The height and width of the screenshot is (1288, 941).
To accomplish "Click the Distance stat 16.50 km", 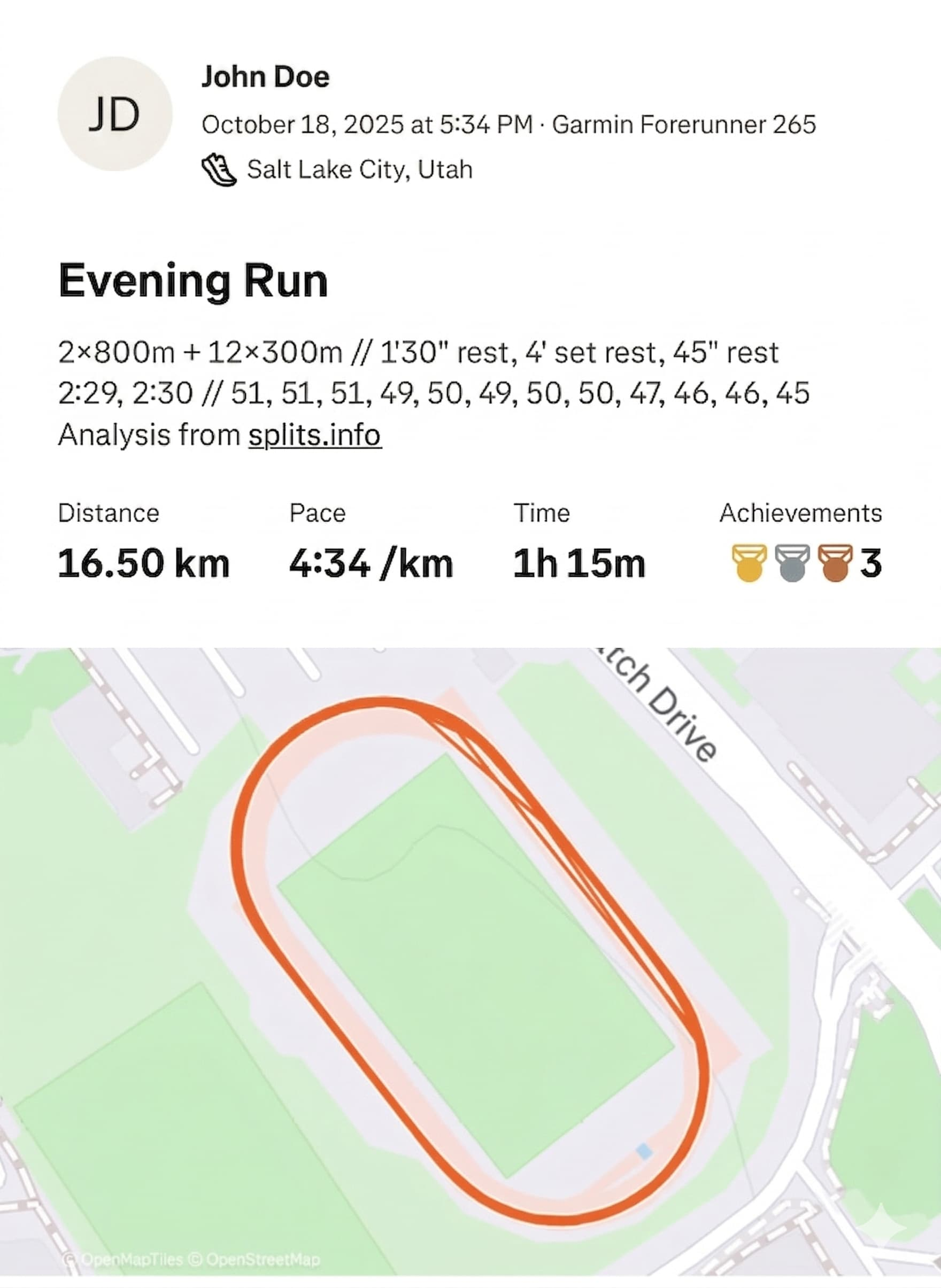I will coord(144,564).
